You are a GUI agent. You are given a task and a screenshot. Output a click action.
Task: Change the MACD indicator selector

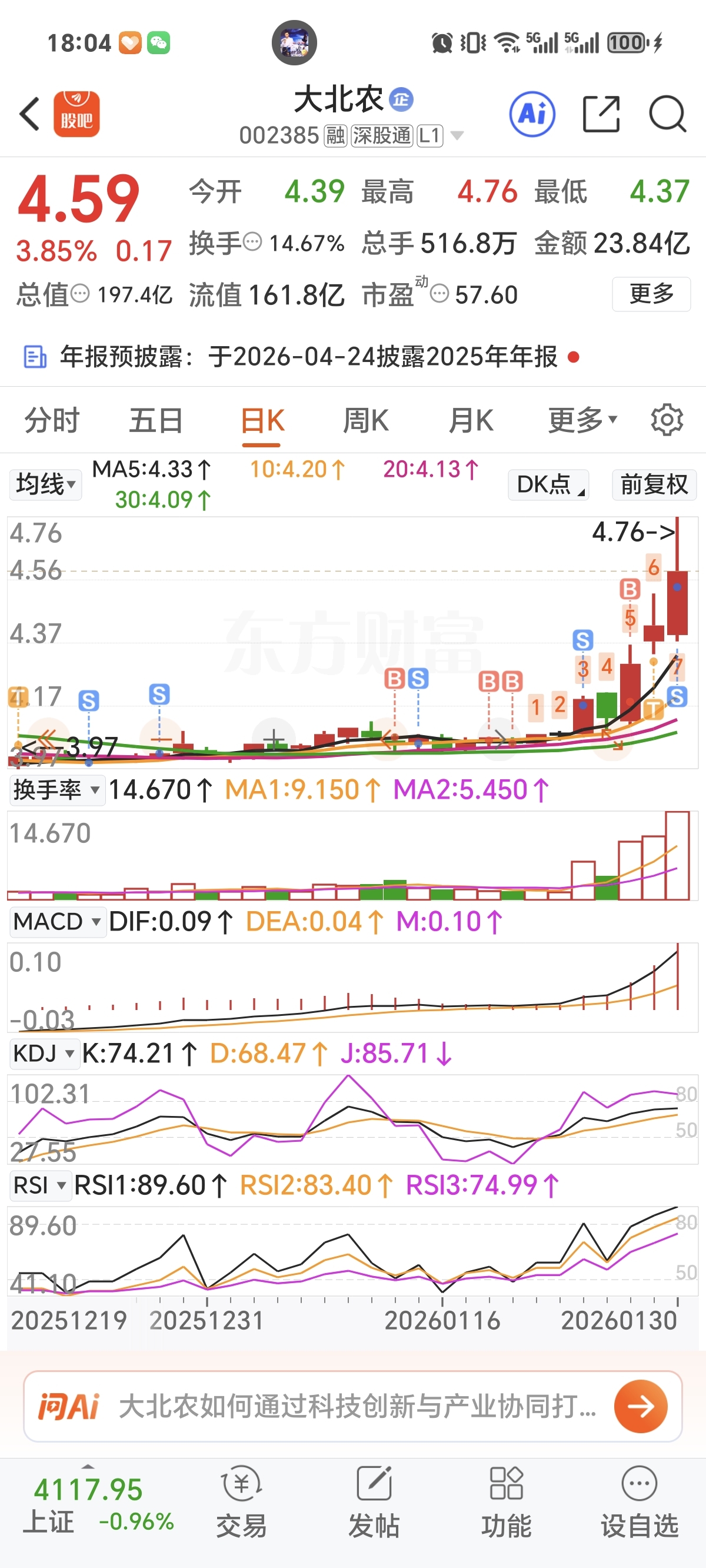(56, 922)
